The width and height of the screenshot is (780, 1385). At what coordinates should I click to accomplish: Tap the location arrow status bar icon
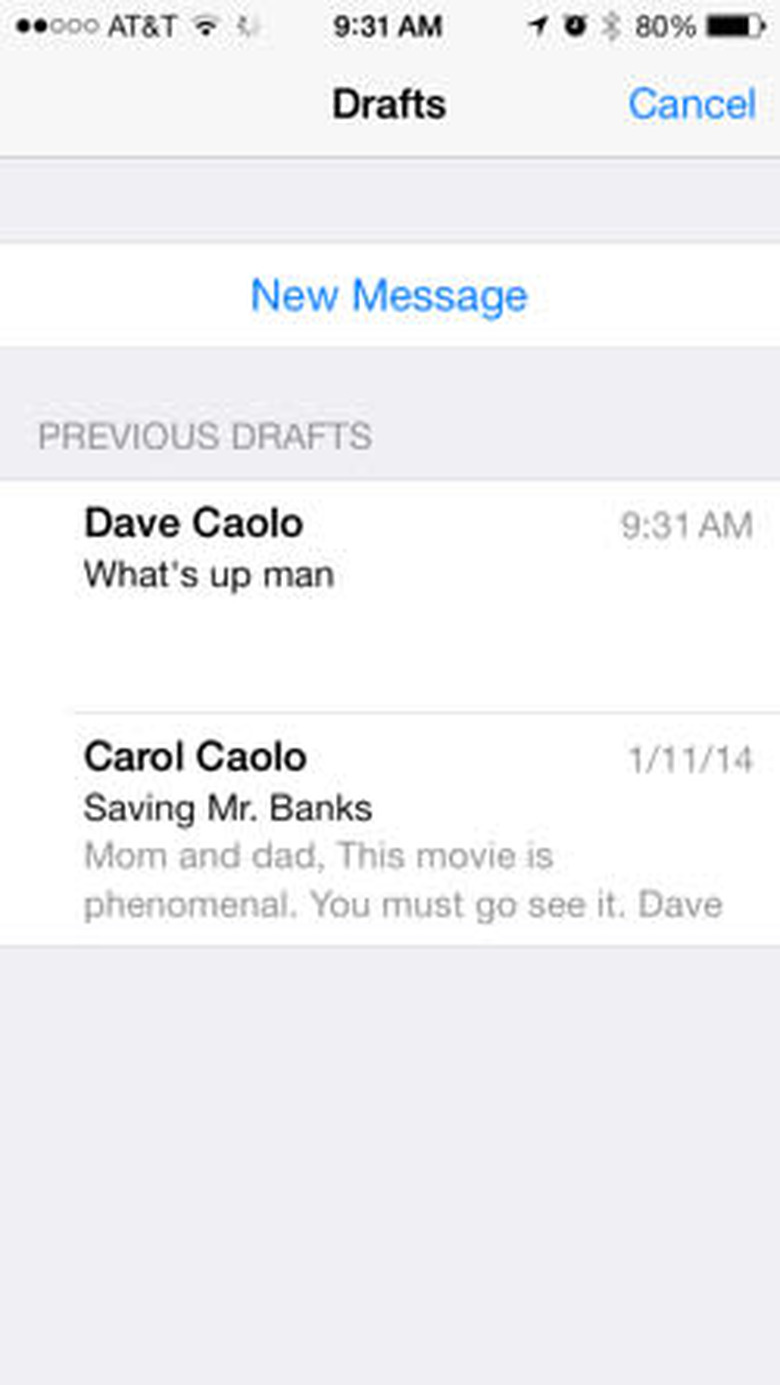click(538, 24)
